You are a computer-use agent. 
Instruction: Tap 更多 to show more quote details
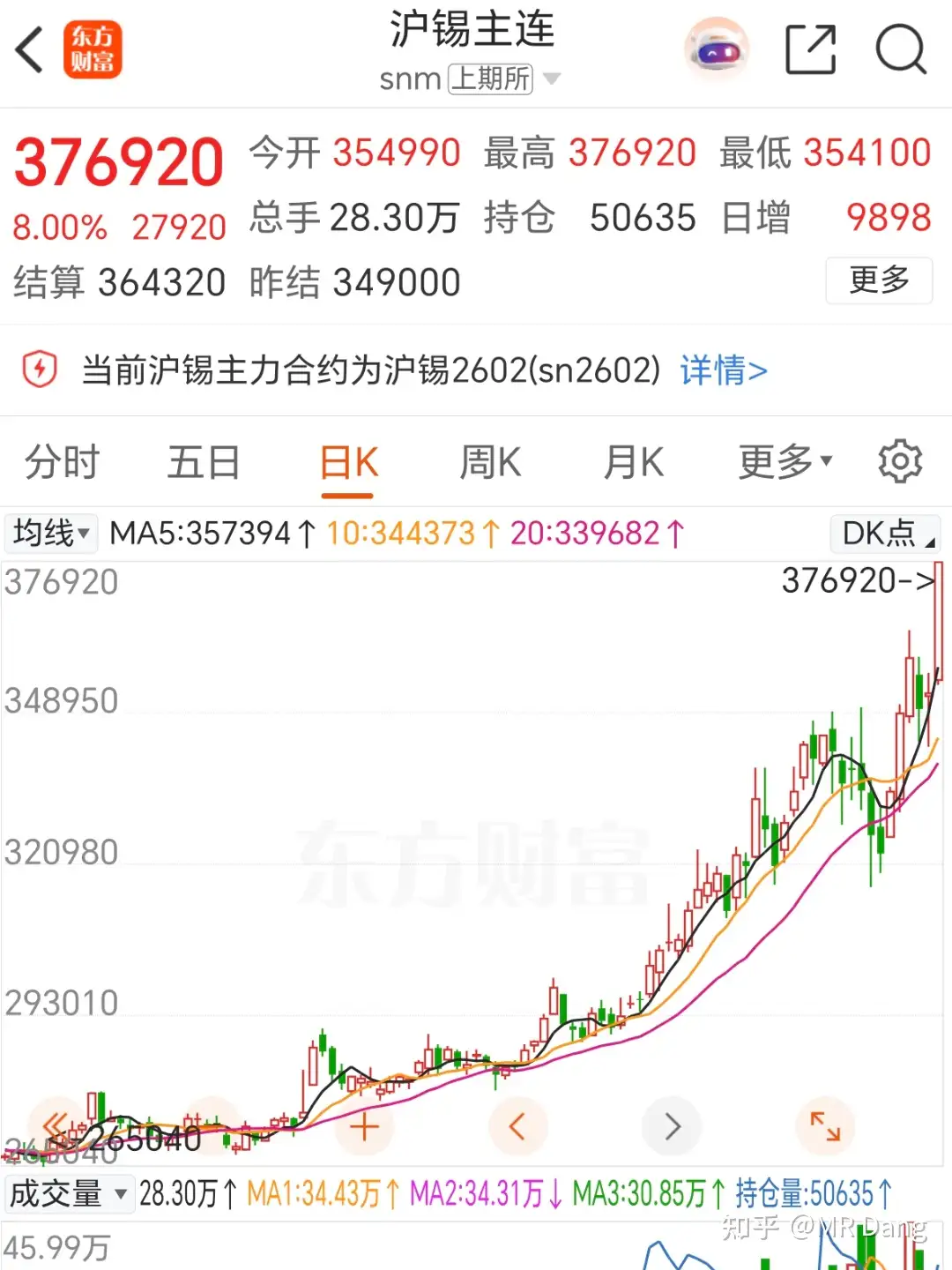coord(878,280)
